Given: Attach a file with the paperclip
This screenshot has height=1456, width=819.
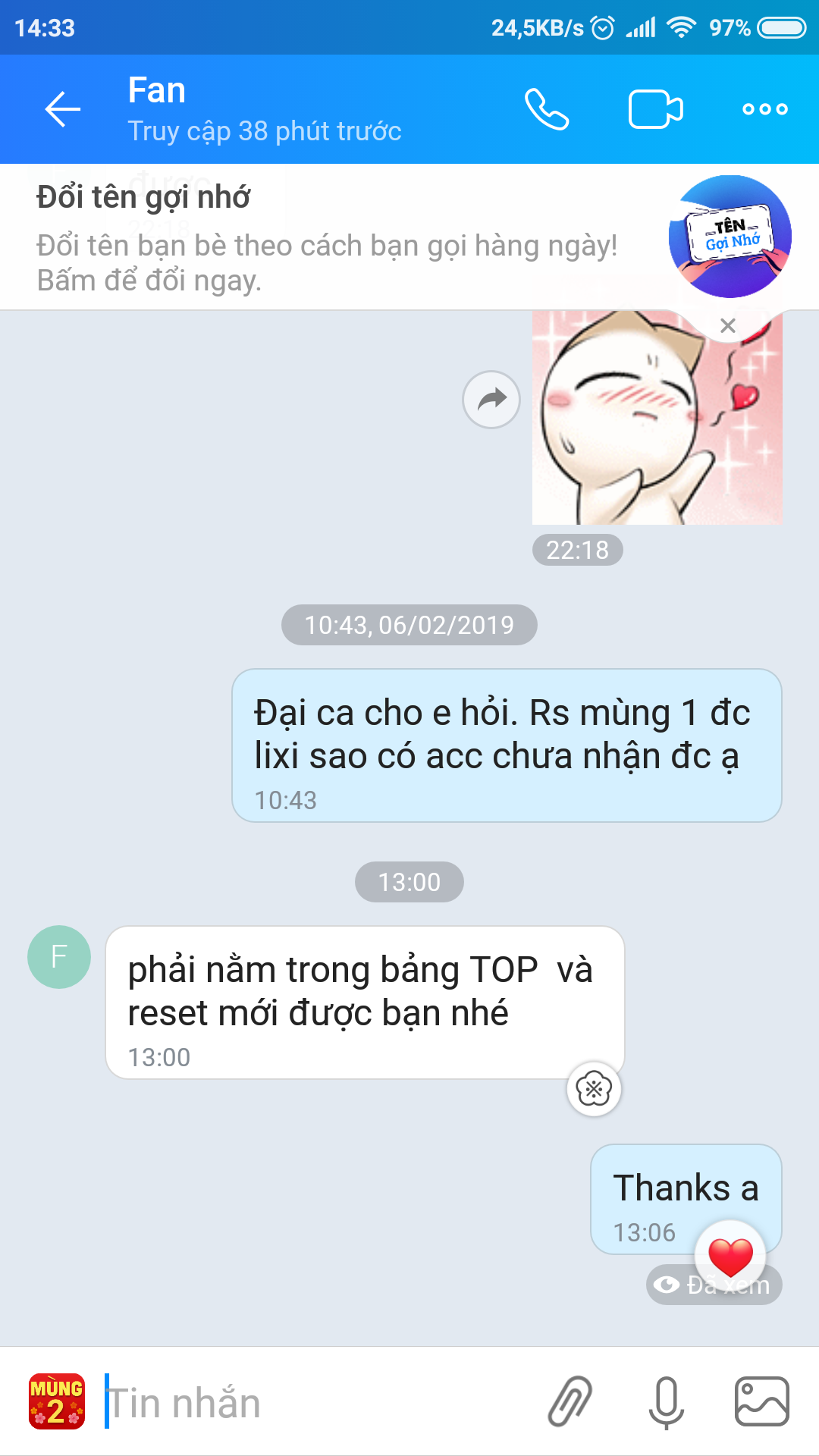Looking at the screenshot, I should pos(570,1401).
